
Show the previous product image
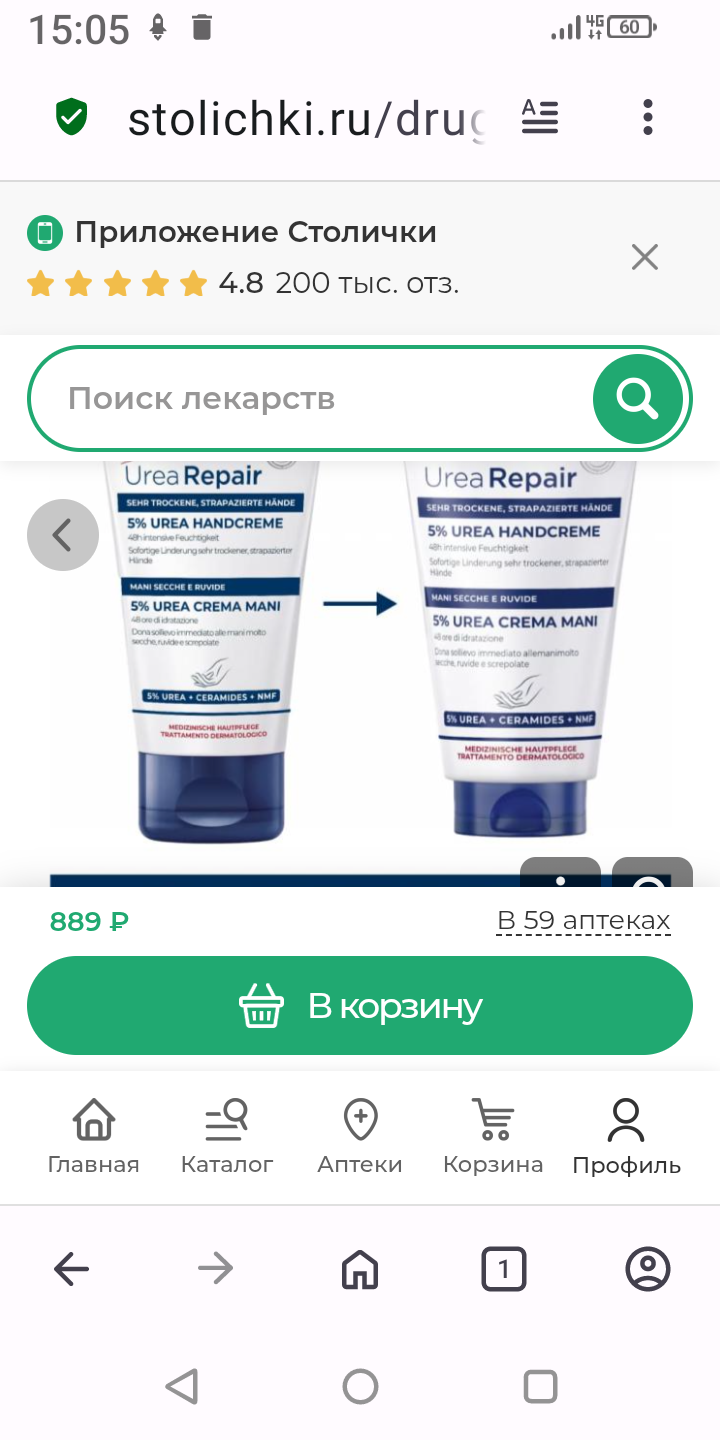[x=63, y=535]
